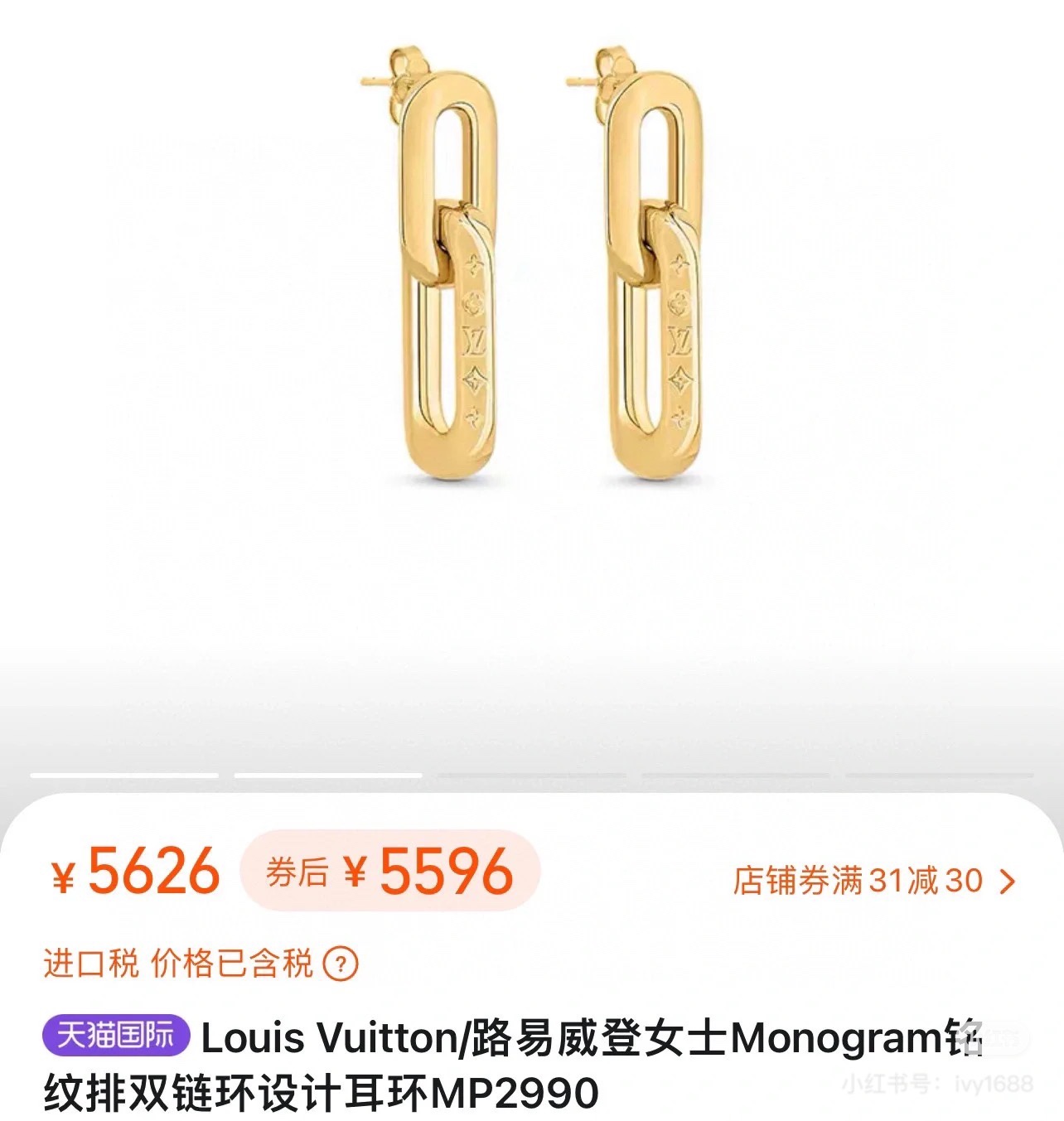Claim the 券后 ¥5596 coupon price

coord(390,872)
